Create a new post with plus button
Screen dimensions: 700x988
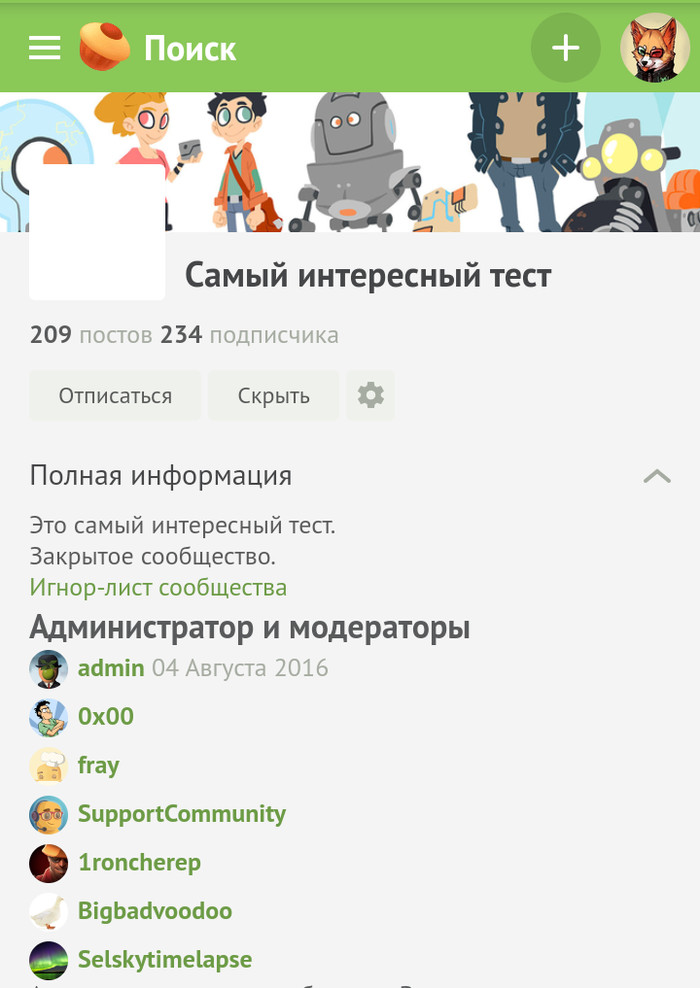565,48
